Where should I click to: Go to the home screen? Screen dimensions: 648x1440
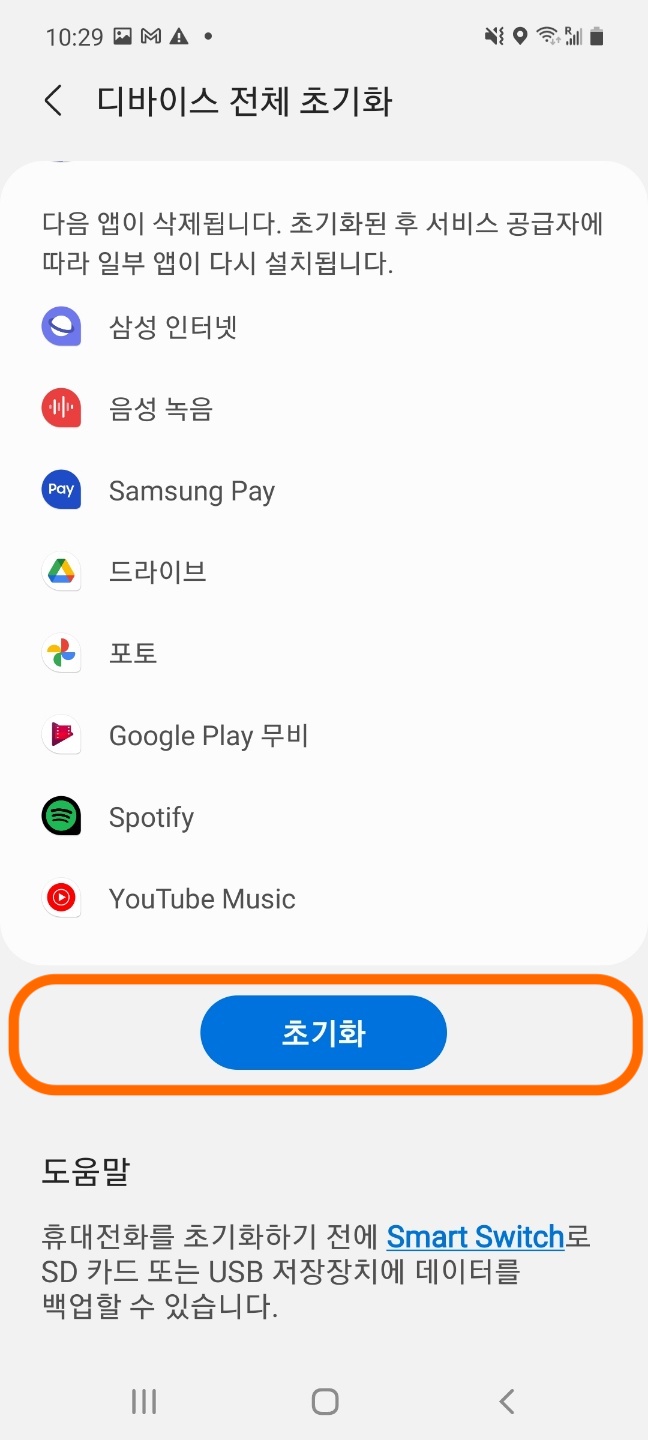pos(324,1402)
